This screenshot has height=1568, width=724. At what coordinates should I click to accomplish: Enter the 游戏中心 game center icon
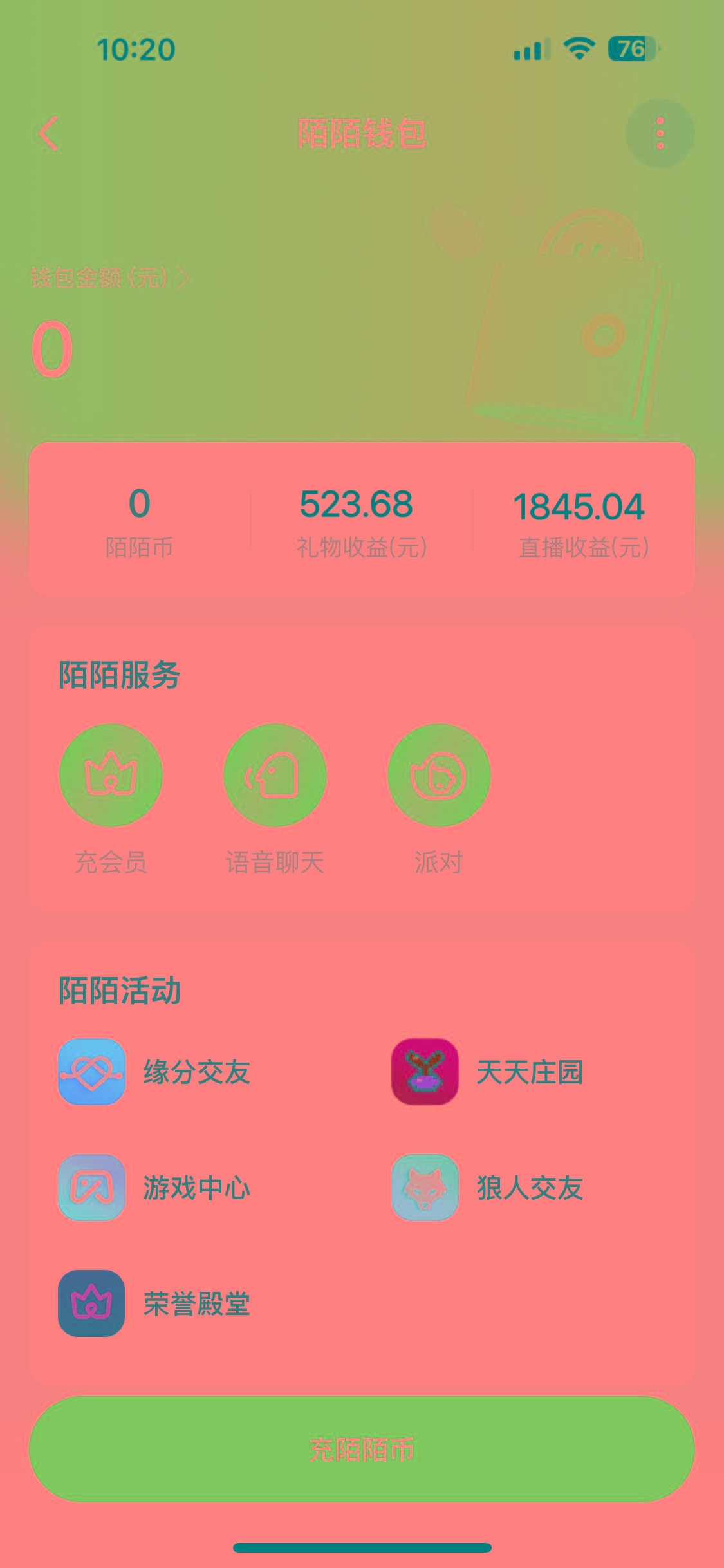(91, 1189)
